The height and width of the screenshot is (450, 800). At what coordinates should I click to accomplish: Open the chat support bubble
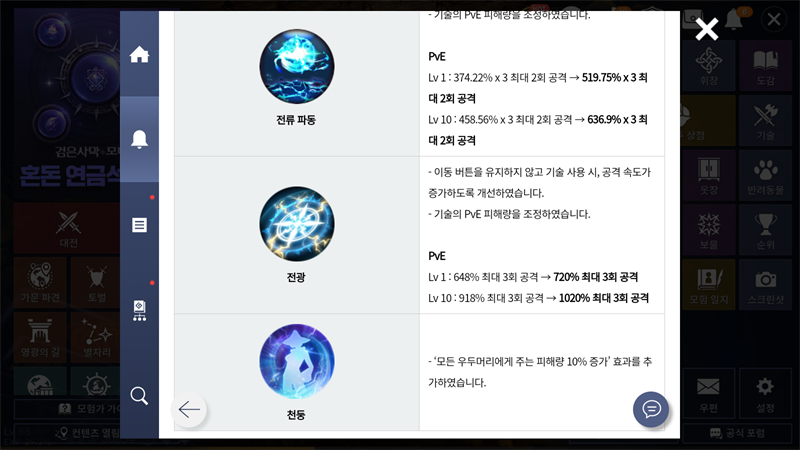click(651, 409)
